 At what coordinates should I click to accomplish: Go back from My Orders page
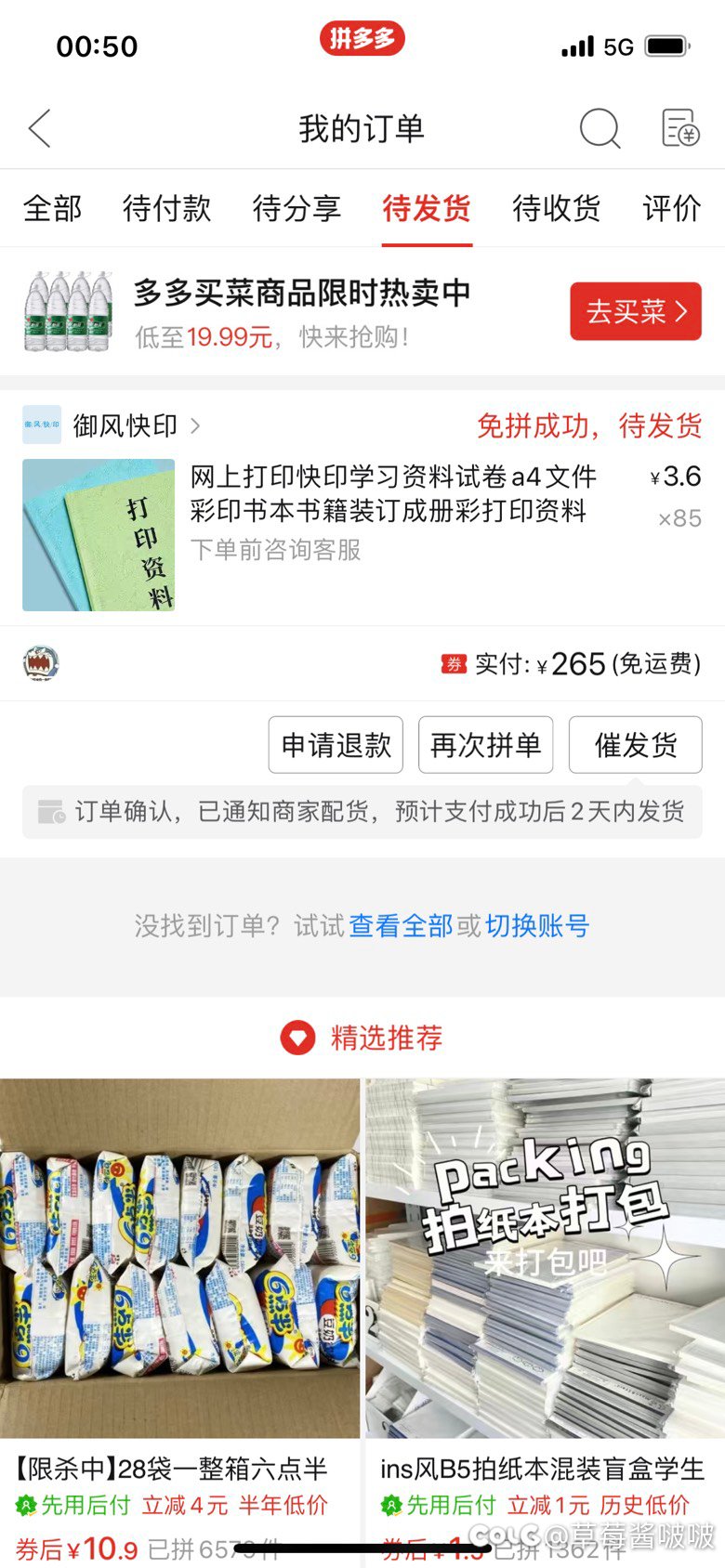[x=40, y=128]
